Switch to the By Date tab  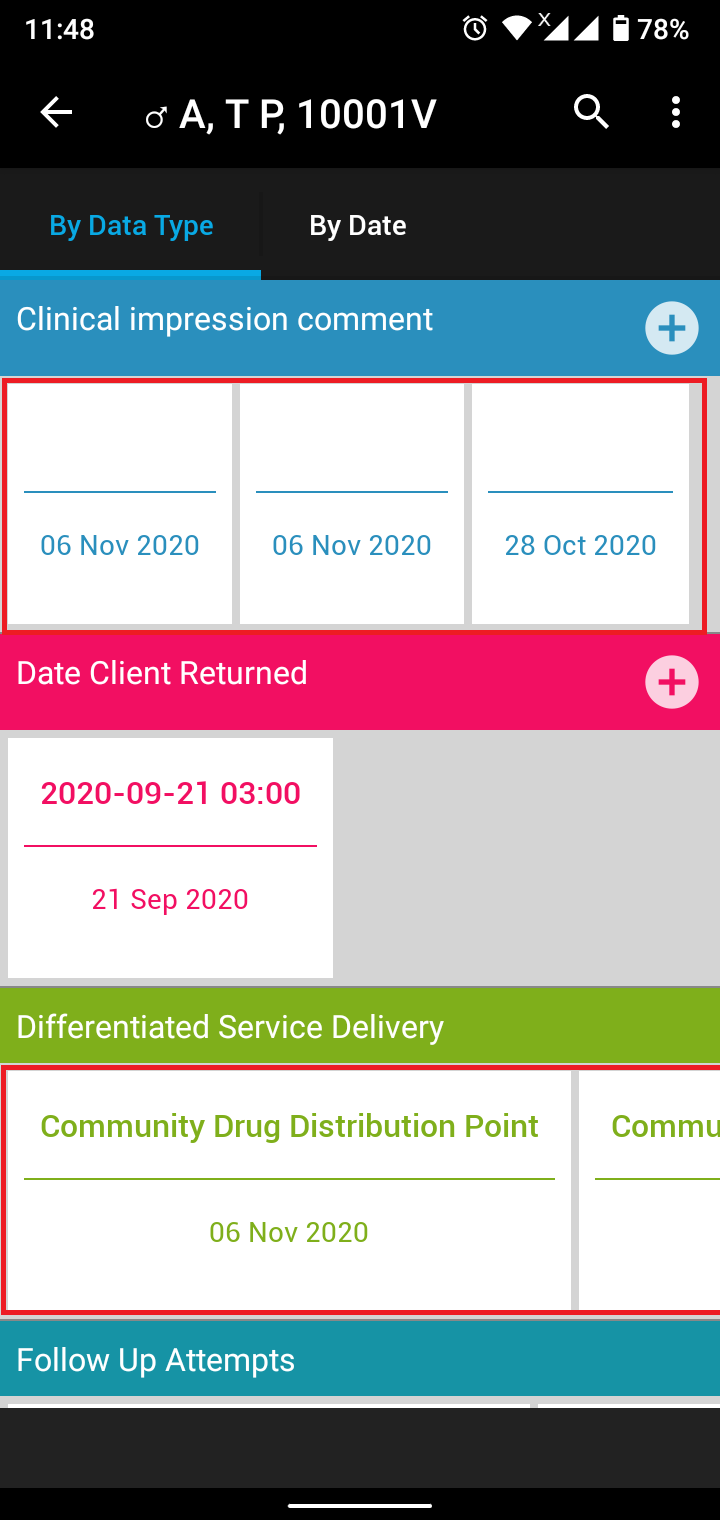(358, 226)
